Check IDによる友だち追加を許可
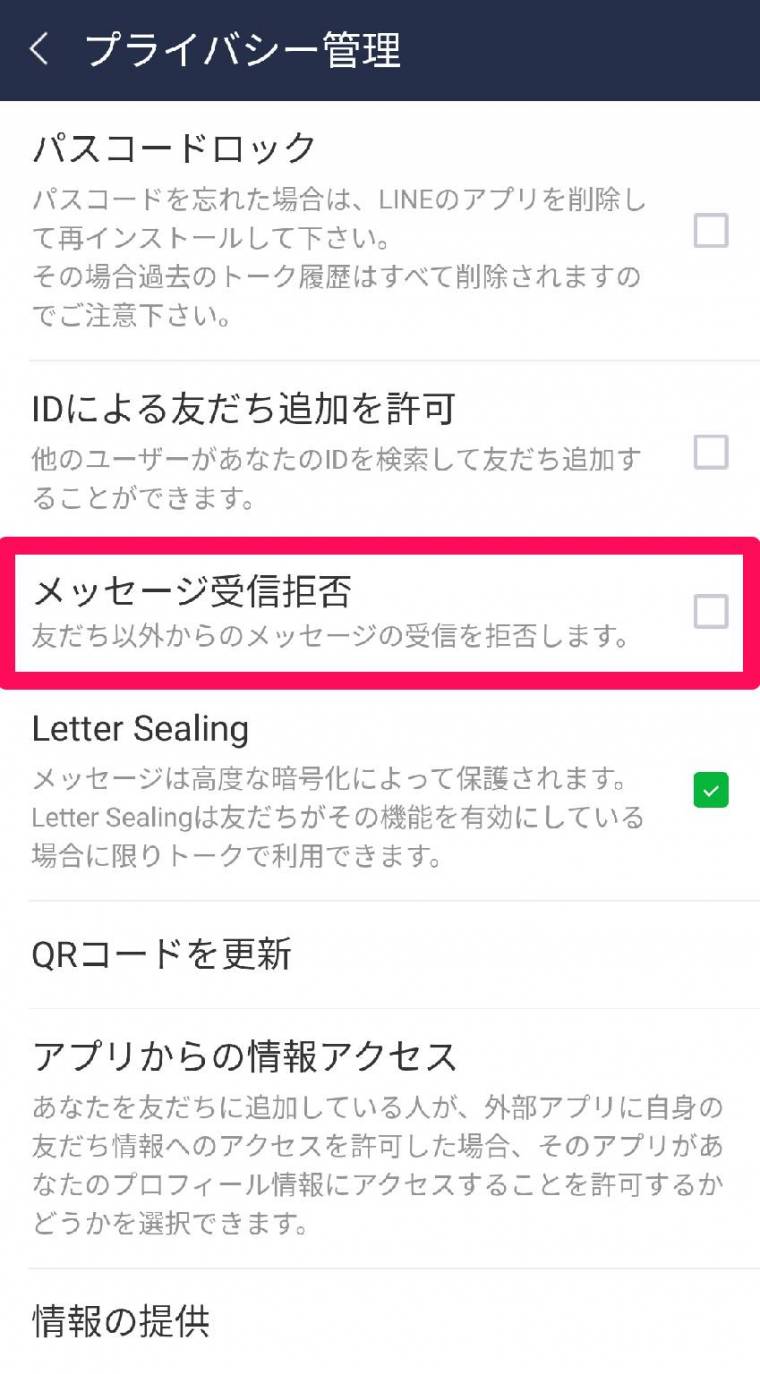 [711, 452]
